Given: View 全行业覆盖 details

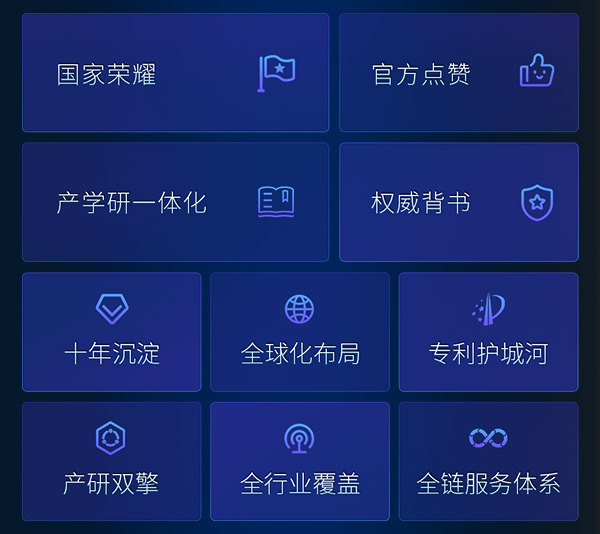Looking at the screenshot, I should [x=300, y=461].
